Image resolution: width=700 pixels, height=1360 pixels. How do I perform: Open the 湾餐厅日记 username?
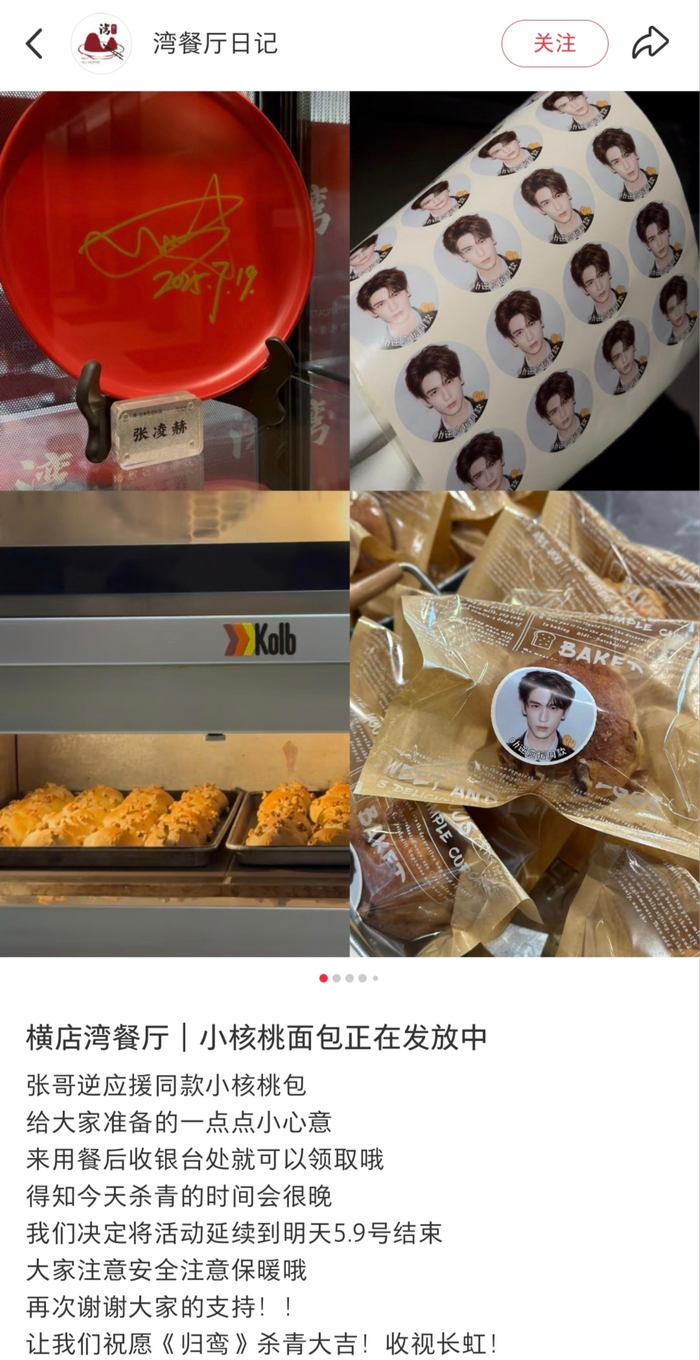pyautogui.click(x=215, y=44)
